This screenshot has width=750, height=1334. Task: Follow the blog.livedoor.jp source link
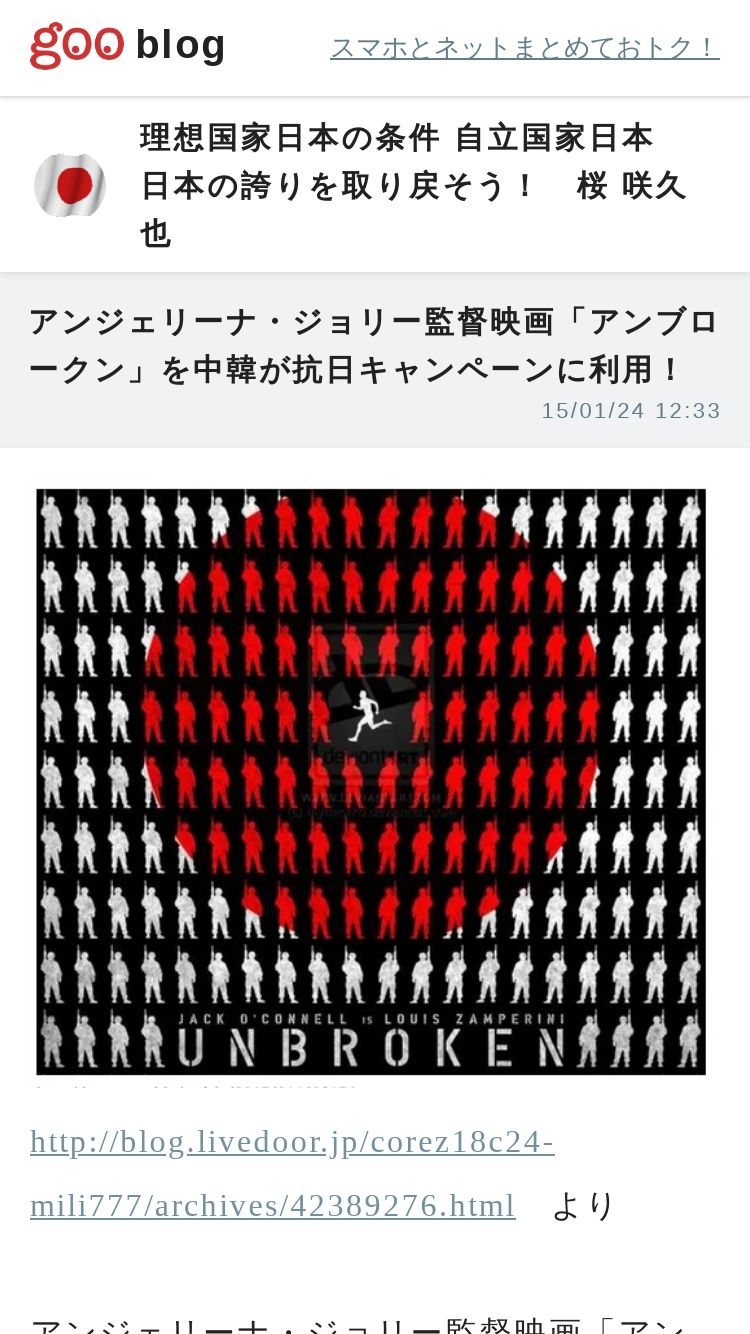292,1173
